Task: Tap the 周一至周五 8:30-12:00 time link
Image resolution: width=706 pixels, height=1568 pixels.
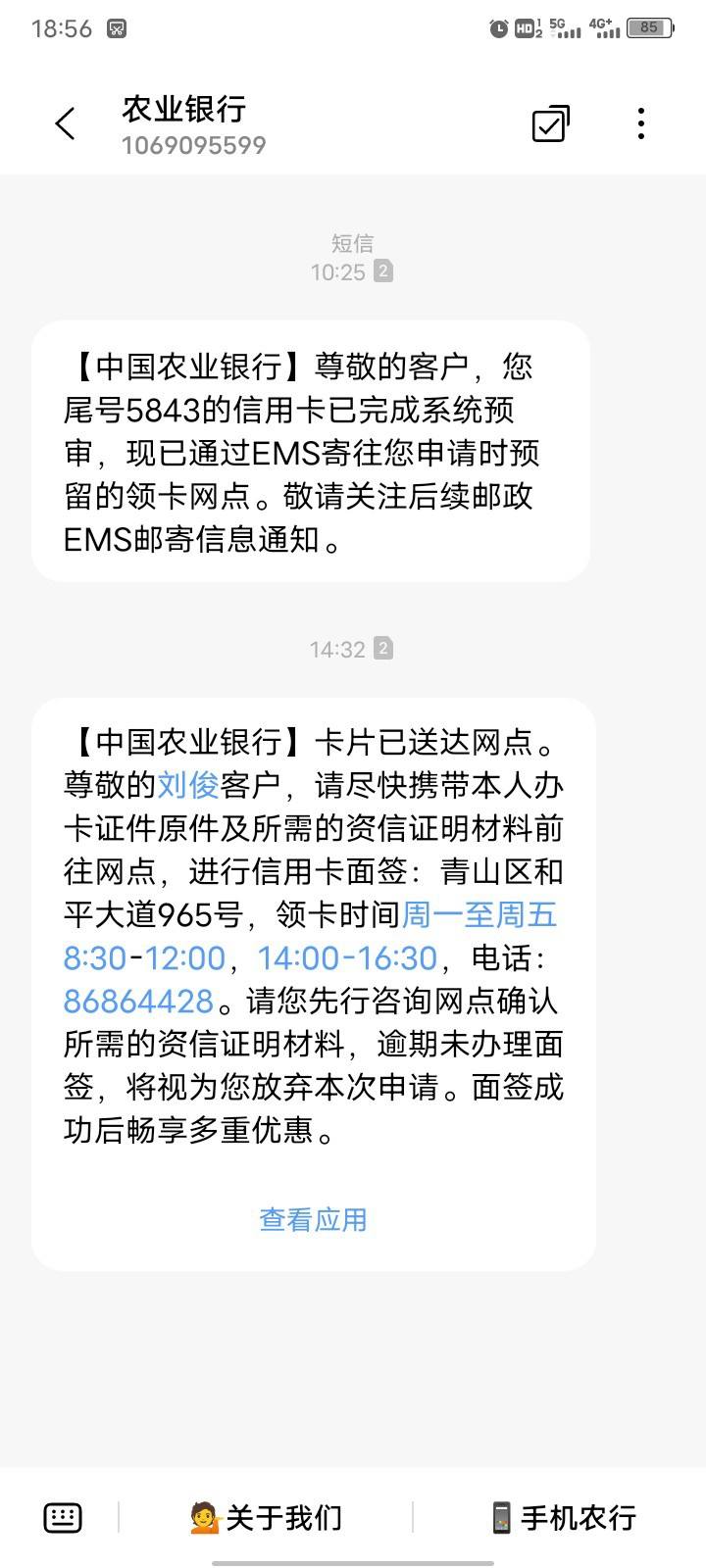Action: (310, 936)
